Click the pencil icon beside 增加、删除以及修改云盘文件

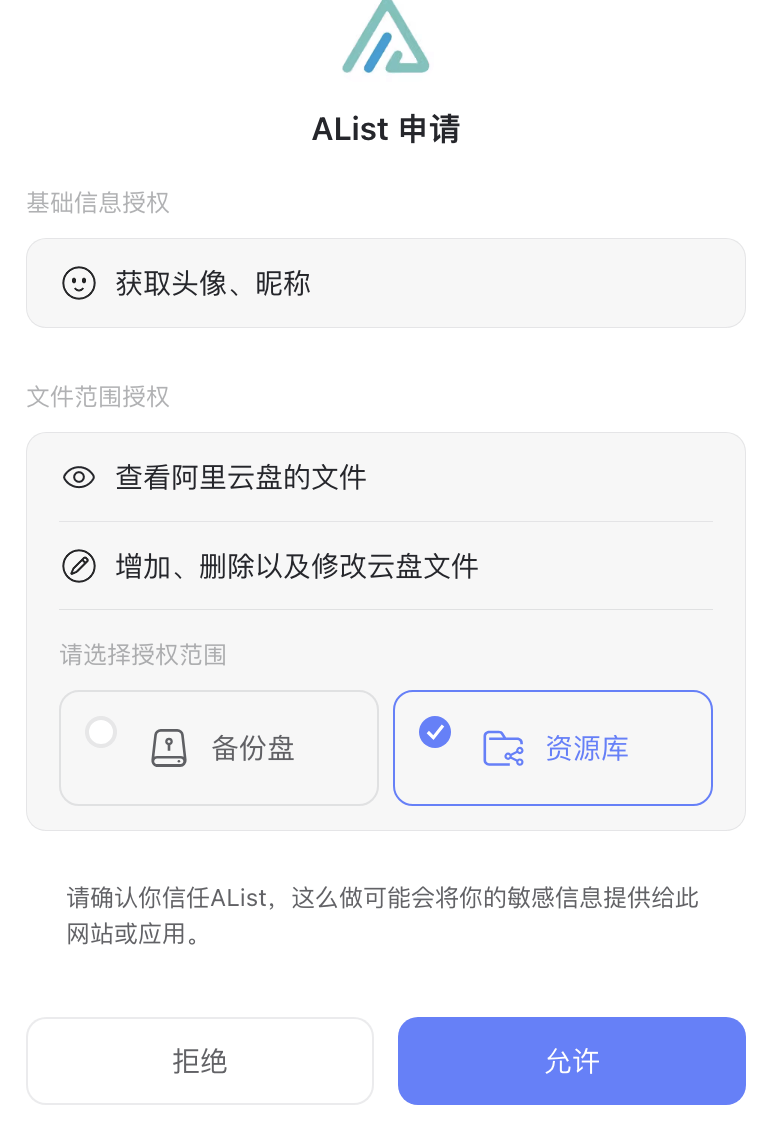pos(79,566)
